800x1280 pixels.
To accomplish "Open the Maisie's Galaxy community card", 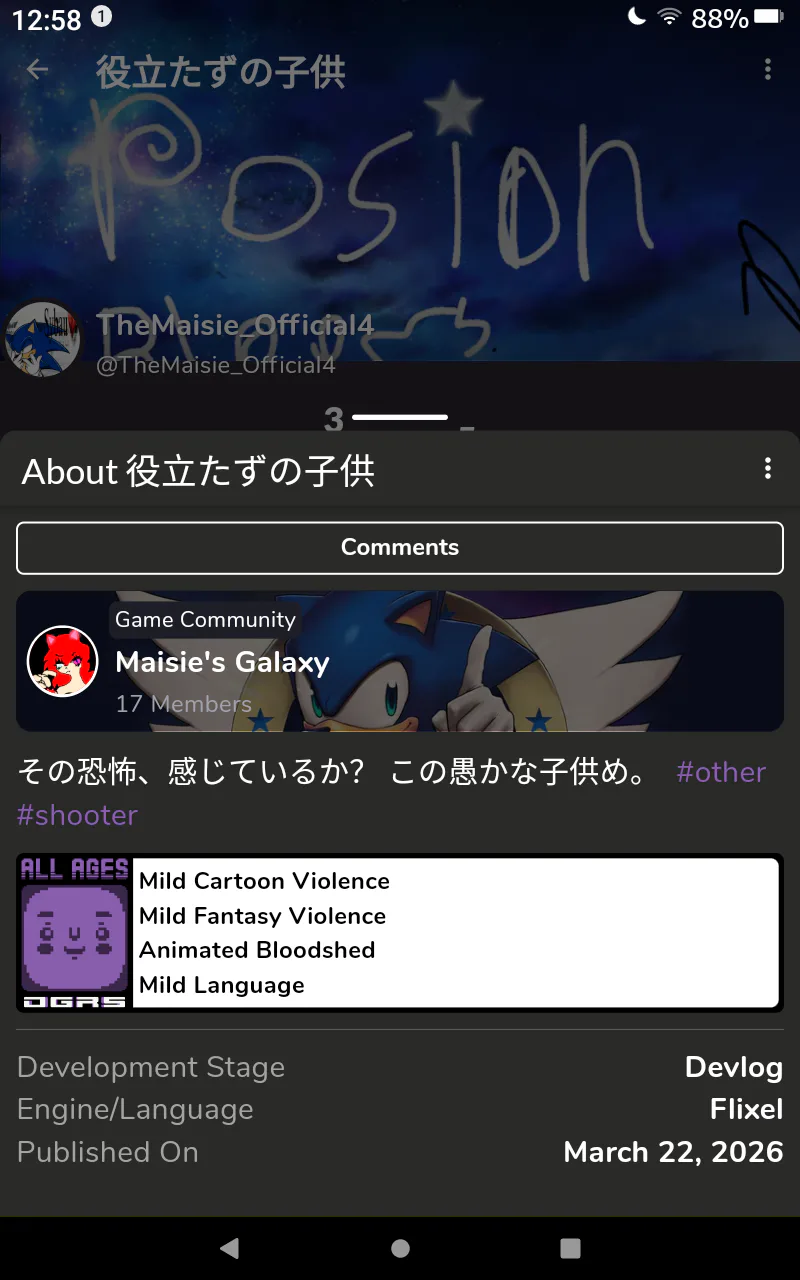I will (x=400, y=661).
